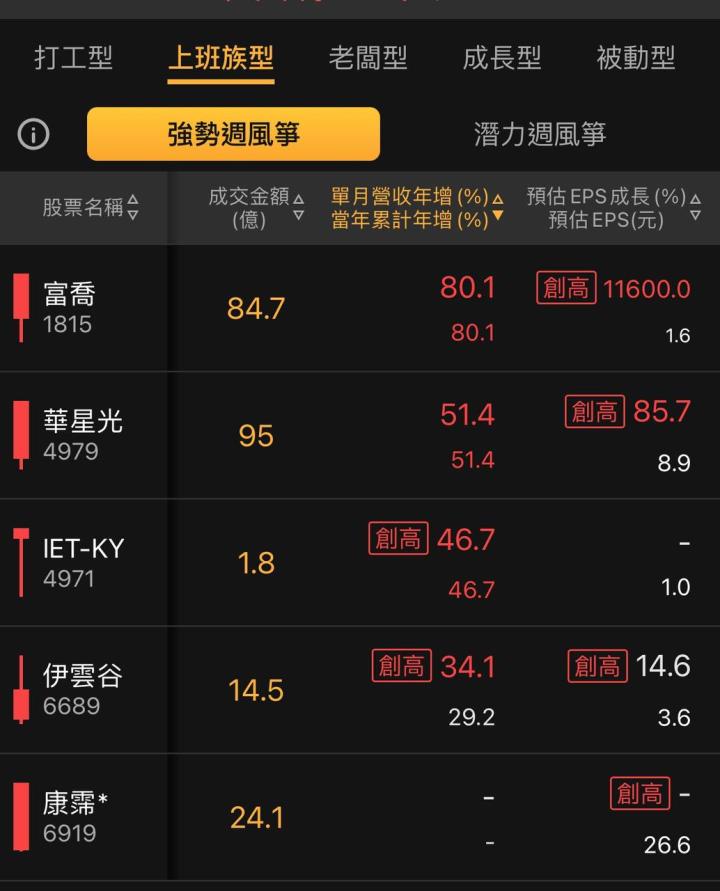This screenshot has width=720, height=891.
Task: Switch to the 被動型 tab
Action: click(636, 58)
